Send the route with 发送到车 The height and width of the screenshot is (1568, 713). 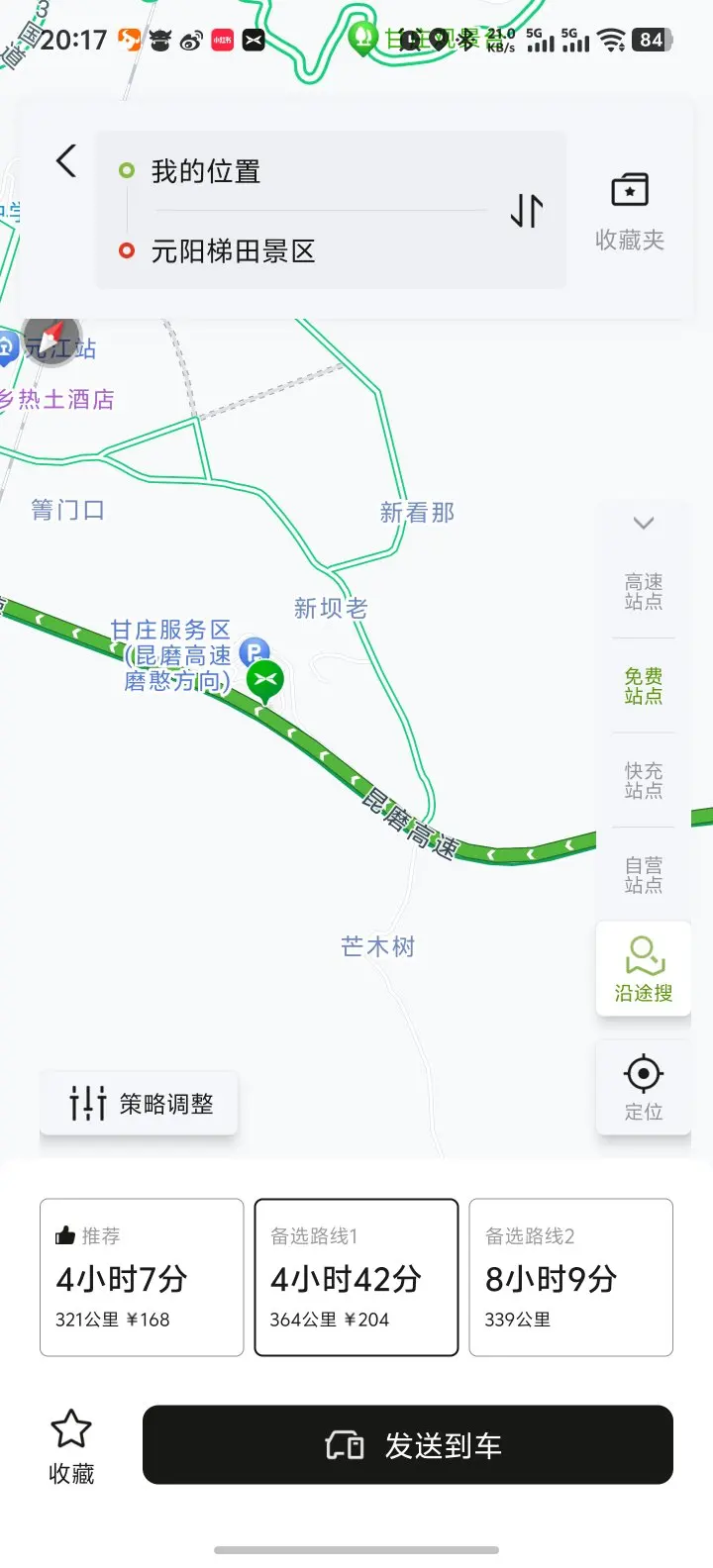pos(408,1445)
